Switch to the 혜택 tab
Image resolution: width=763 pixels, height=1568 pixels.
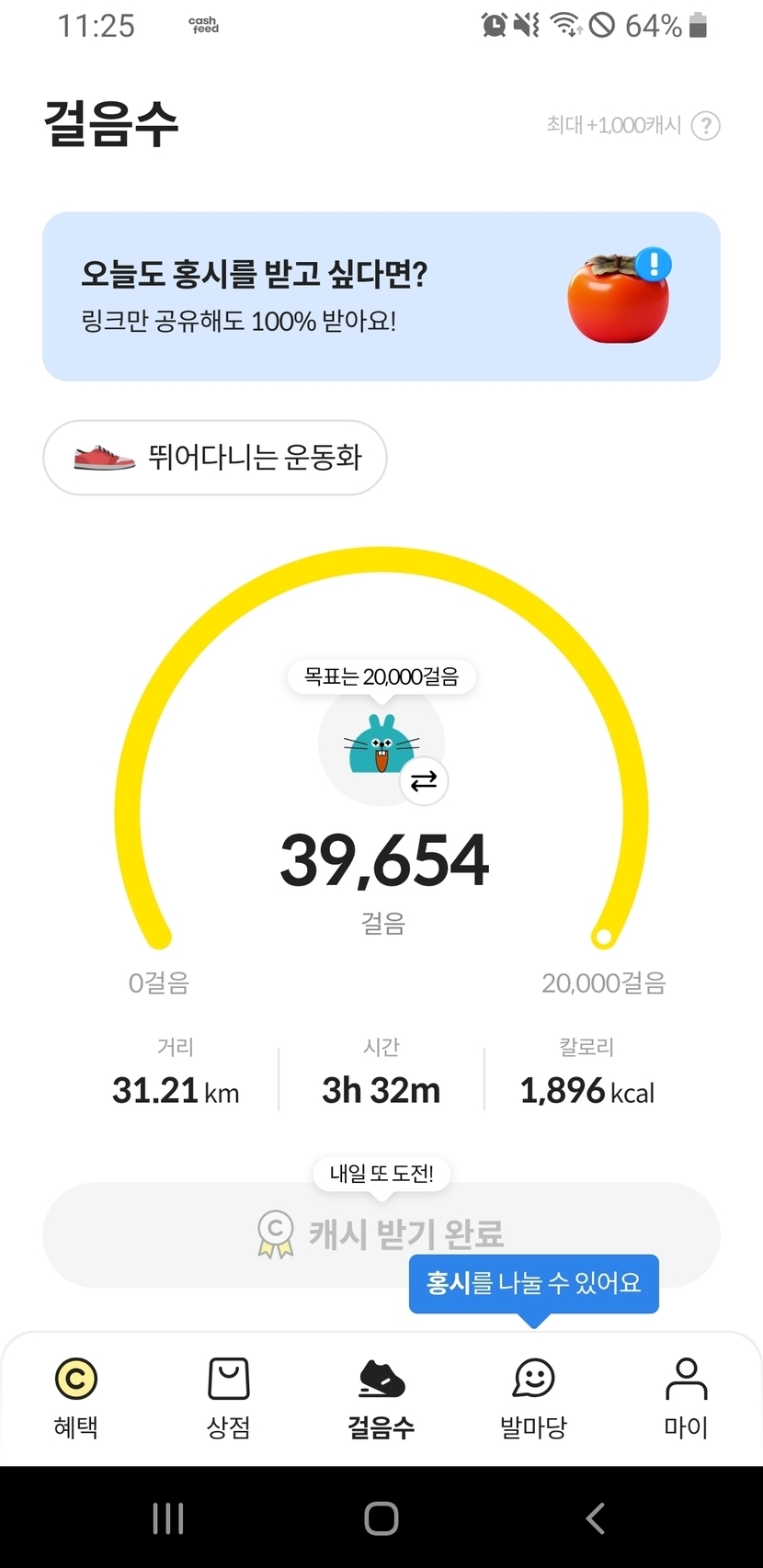click(76, 1397)
